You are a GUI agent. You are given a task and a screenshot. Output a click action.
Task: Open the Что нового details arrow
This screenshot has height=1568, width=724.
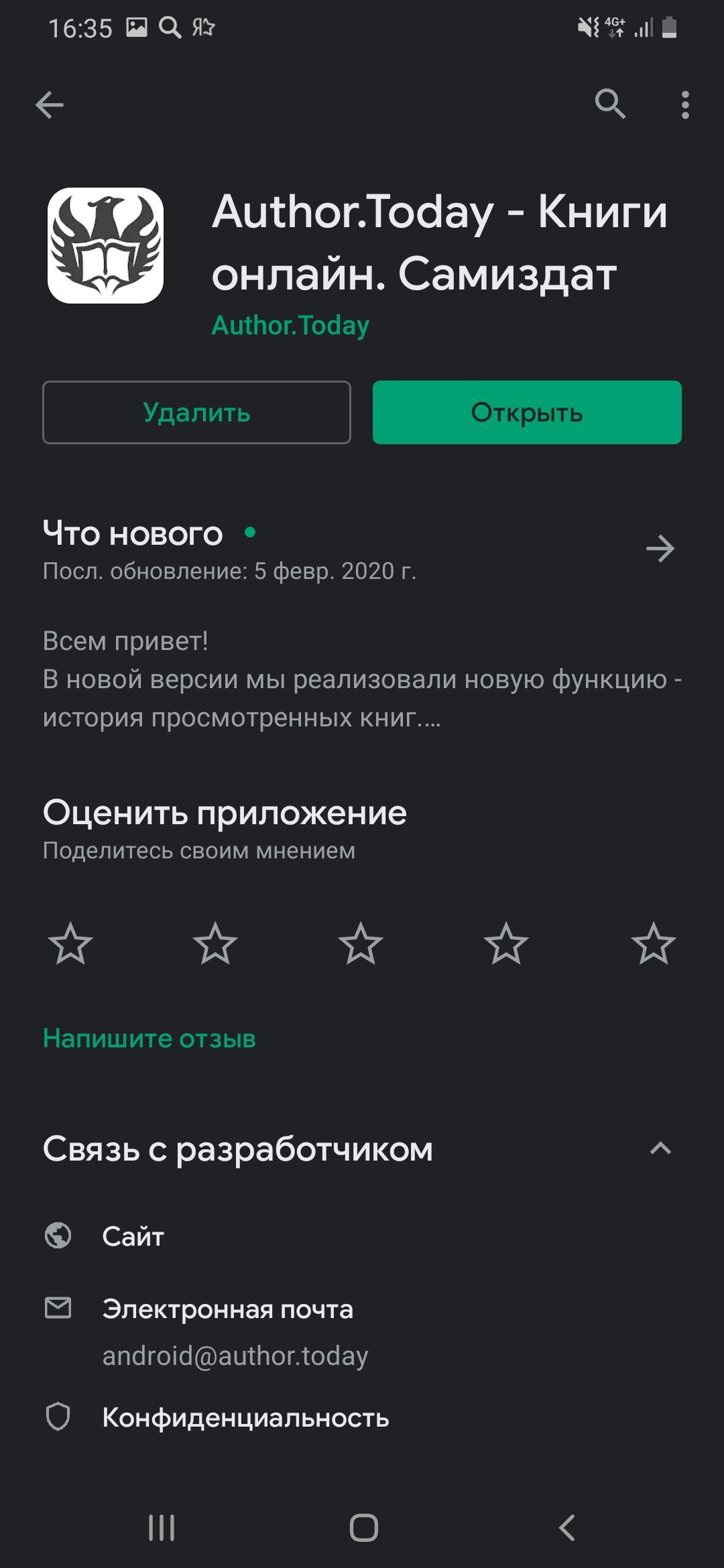[660, 548]
